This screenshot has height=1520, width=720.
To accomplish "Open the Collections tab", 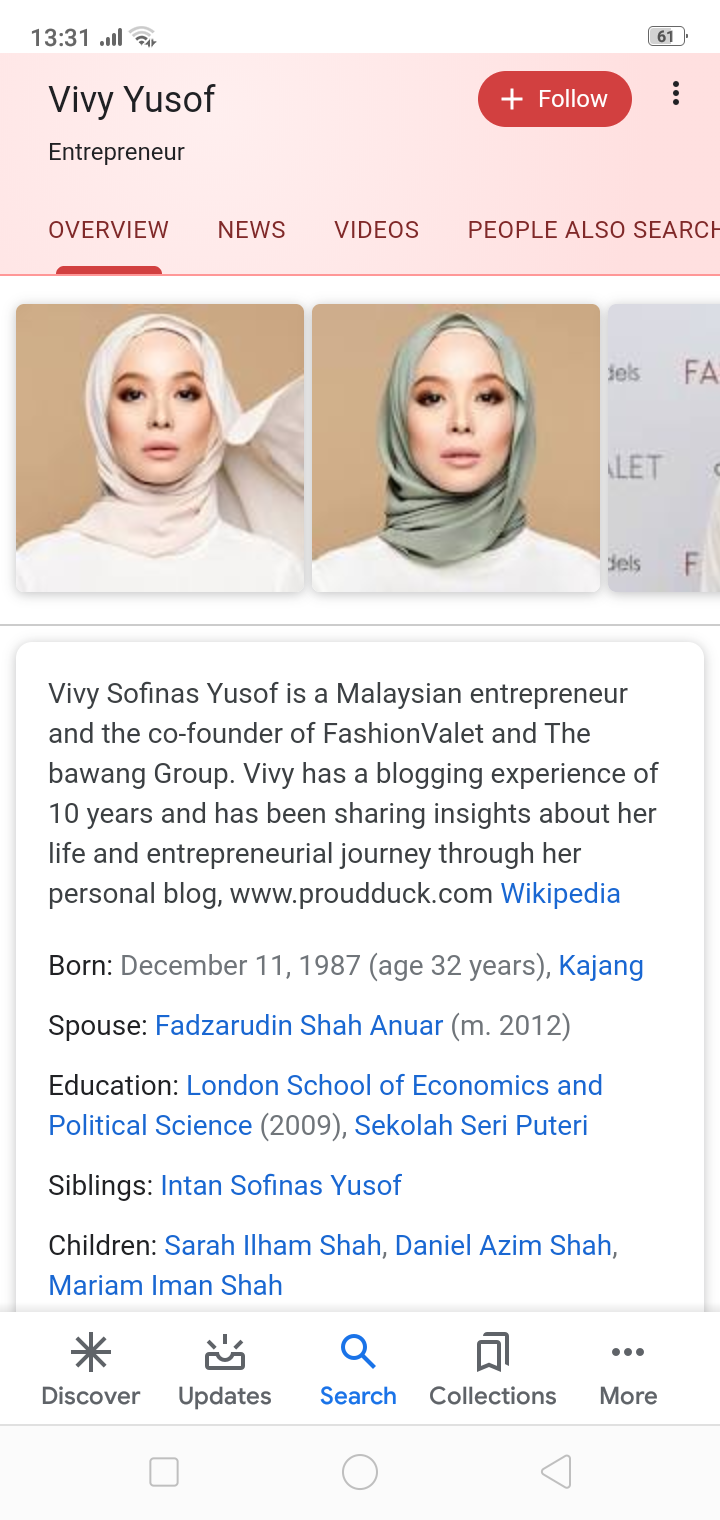I will (x=493, y=1370).
